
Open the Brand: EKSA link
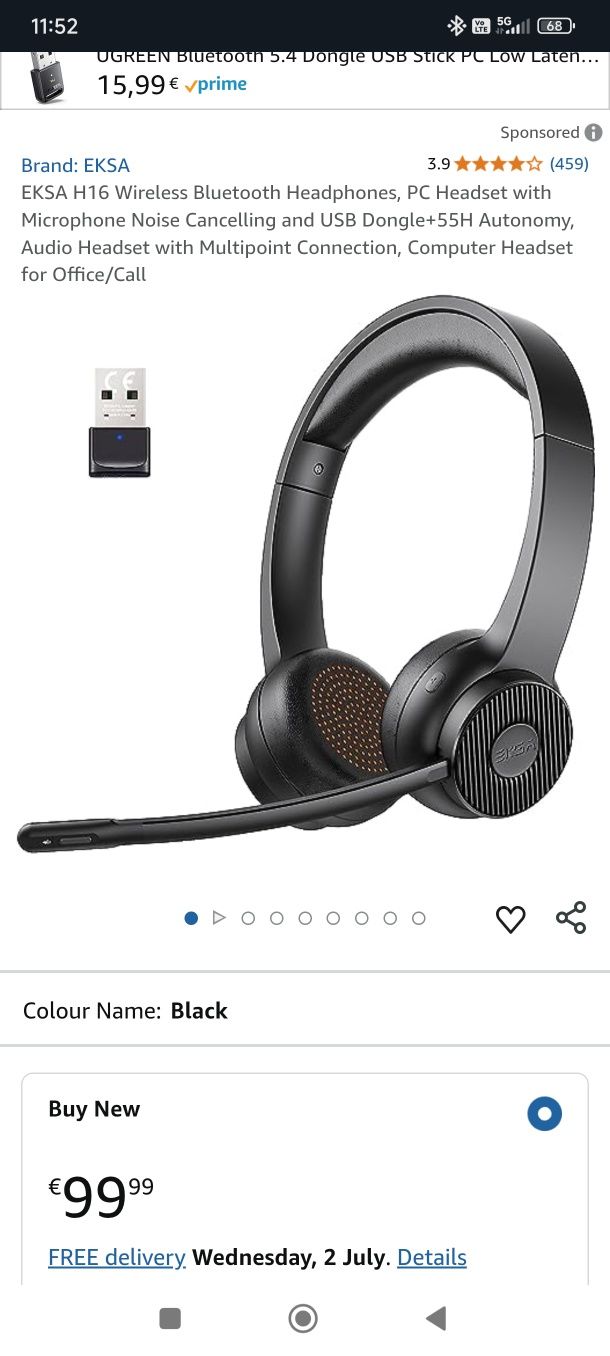(x=75, y=165)
